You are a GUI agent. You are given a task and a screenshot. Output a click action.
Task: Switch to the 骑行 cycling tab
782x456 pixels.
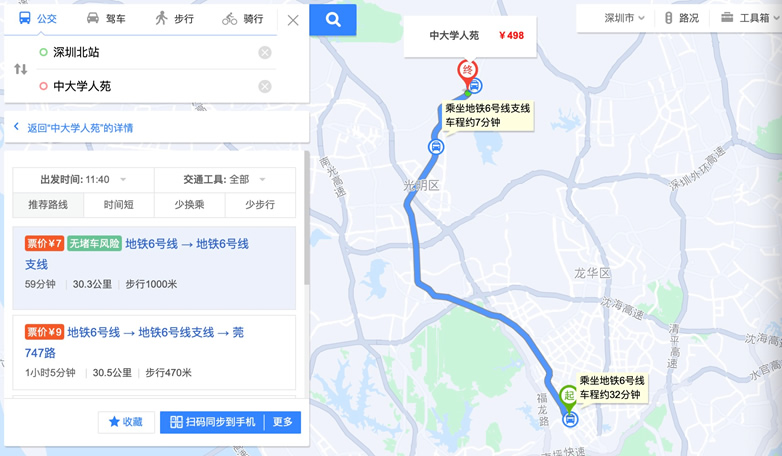click(243, 19)
